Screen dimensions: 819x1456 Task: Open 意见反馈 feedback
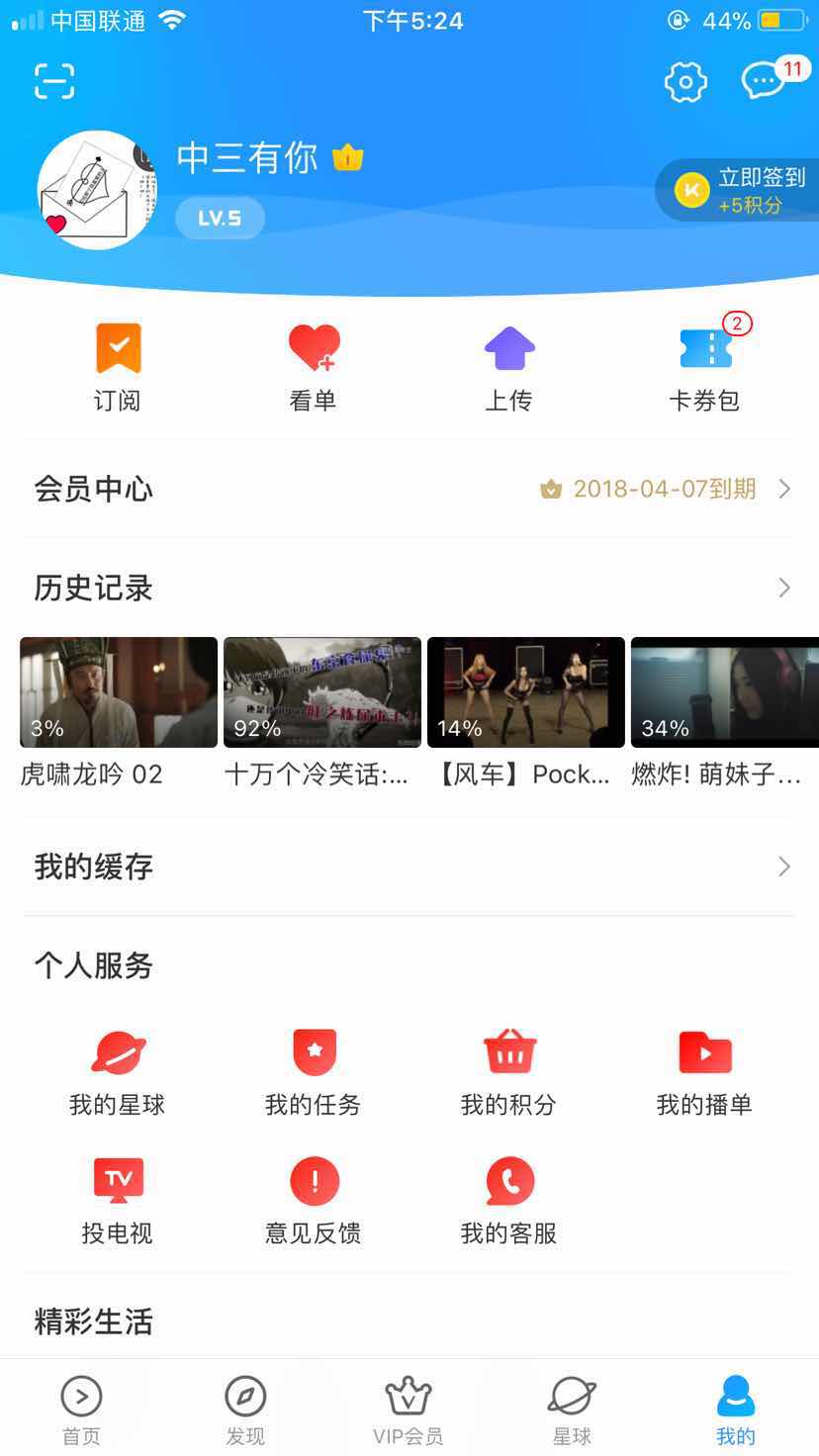tap(313, 1199)
